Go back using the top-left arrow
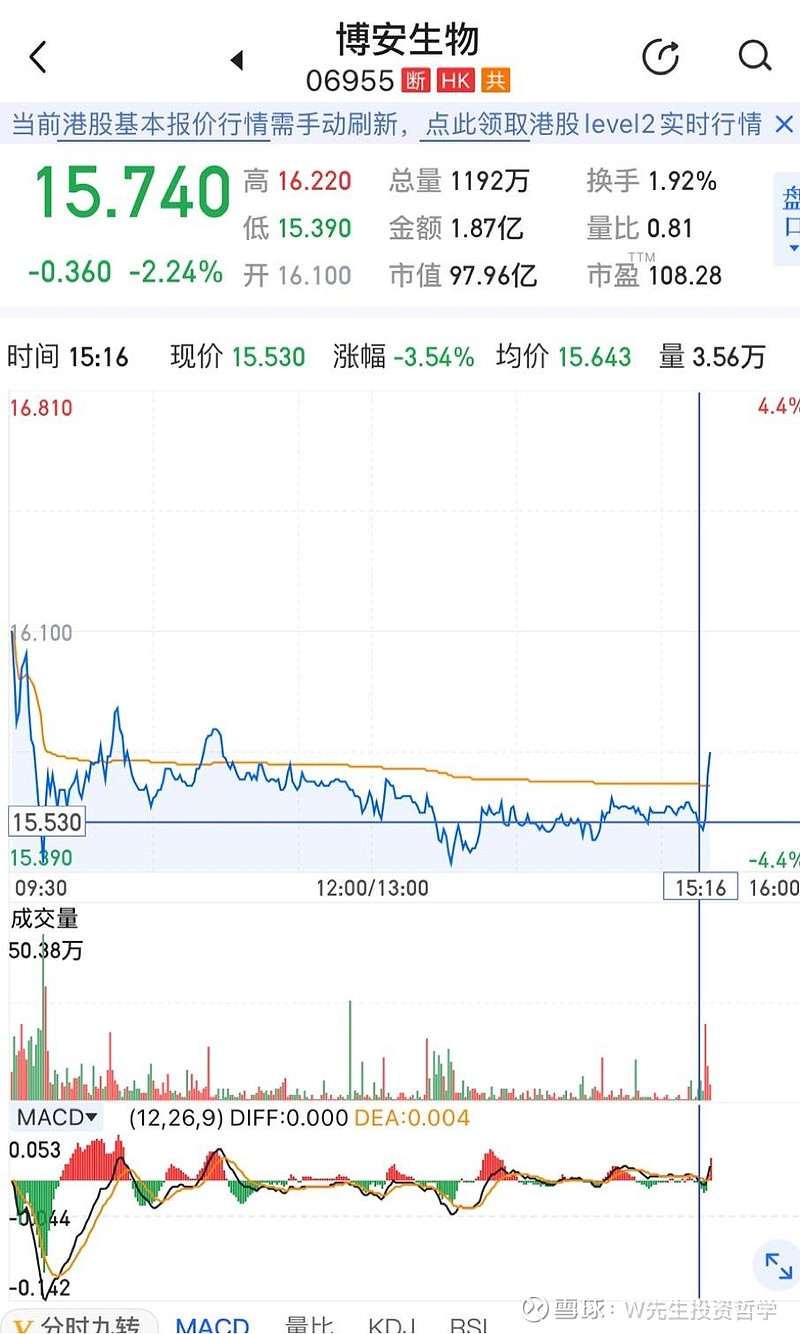The height and width of the screenshot is (1334, 800). click(38, 57)
